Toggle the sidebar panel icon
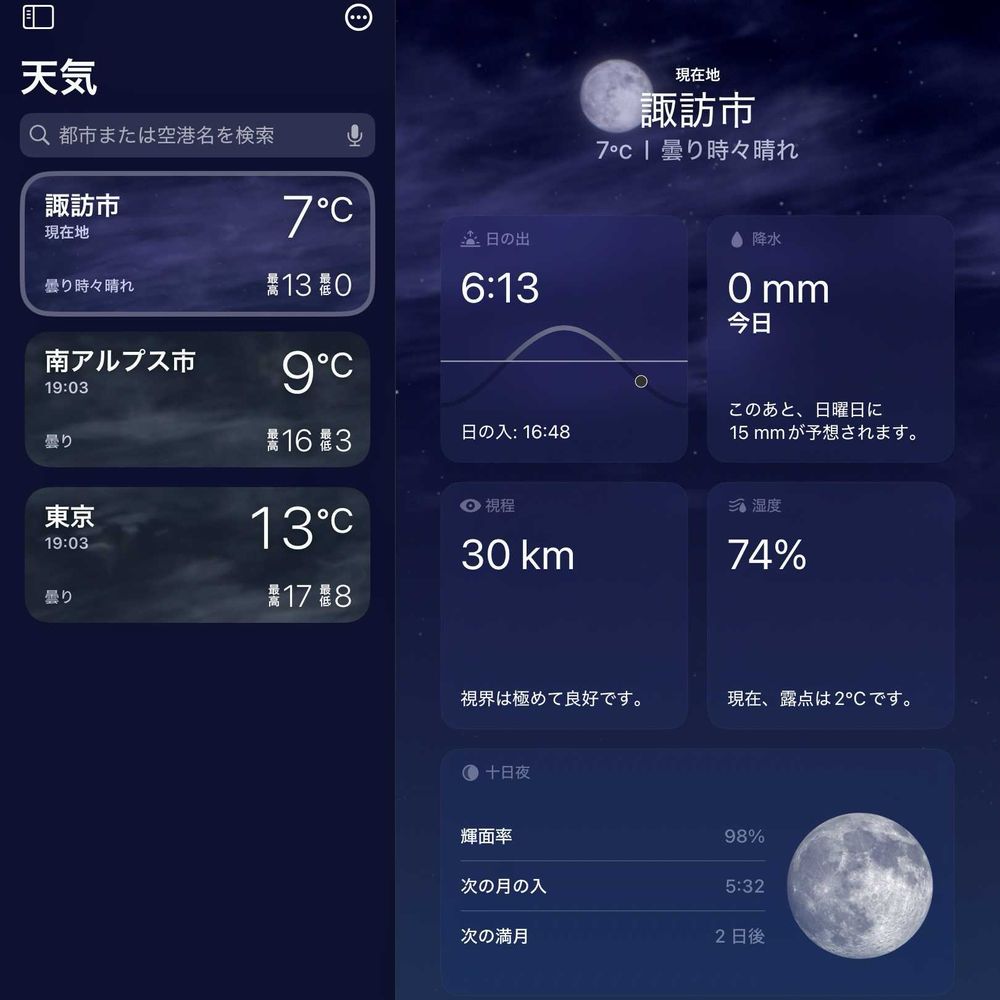 (38, 17)
